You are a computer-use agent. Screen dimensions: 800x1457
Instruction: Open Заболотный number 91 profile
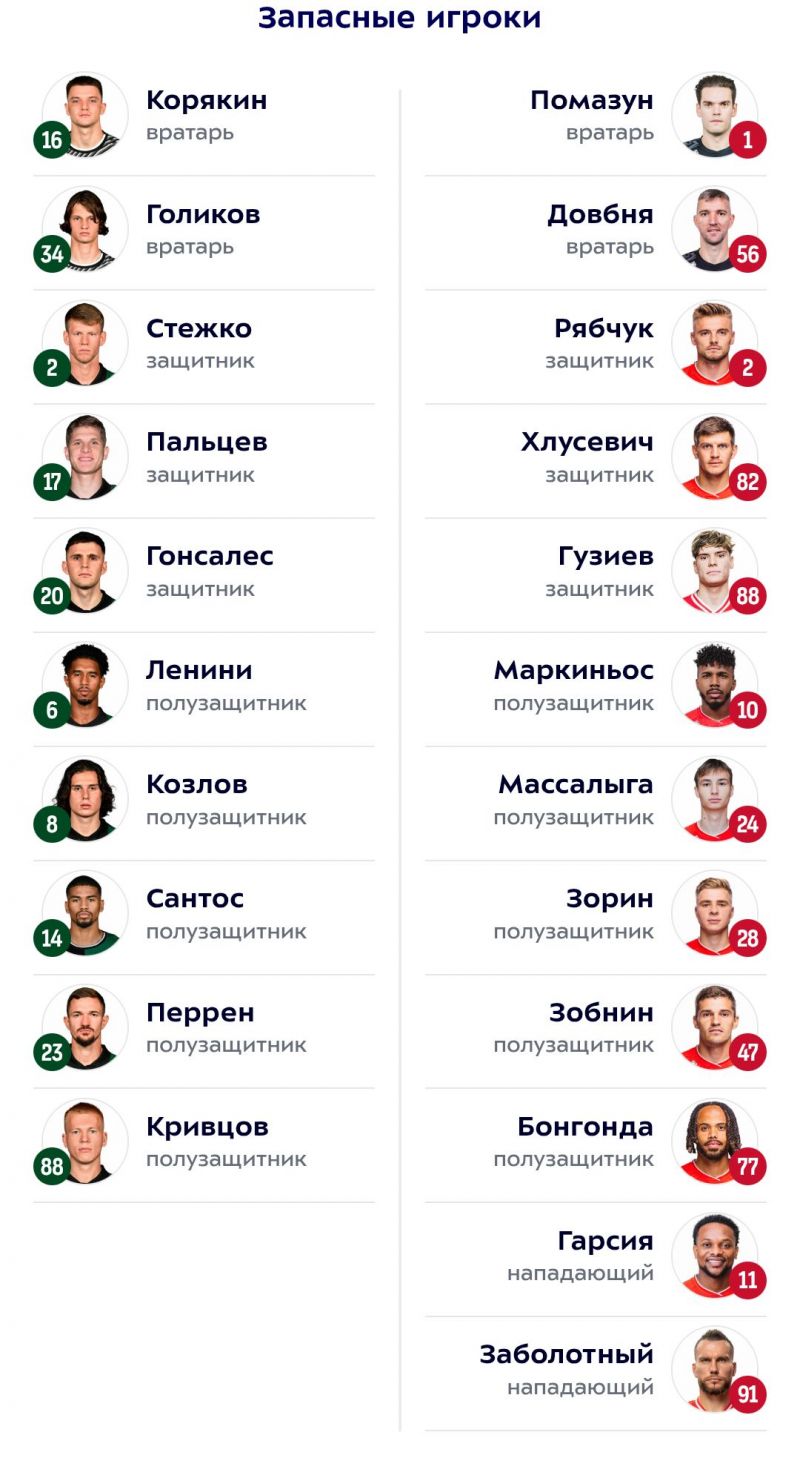coord(567,1355)
